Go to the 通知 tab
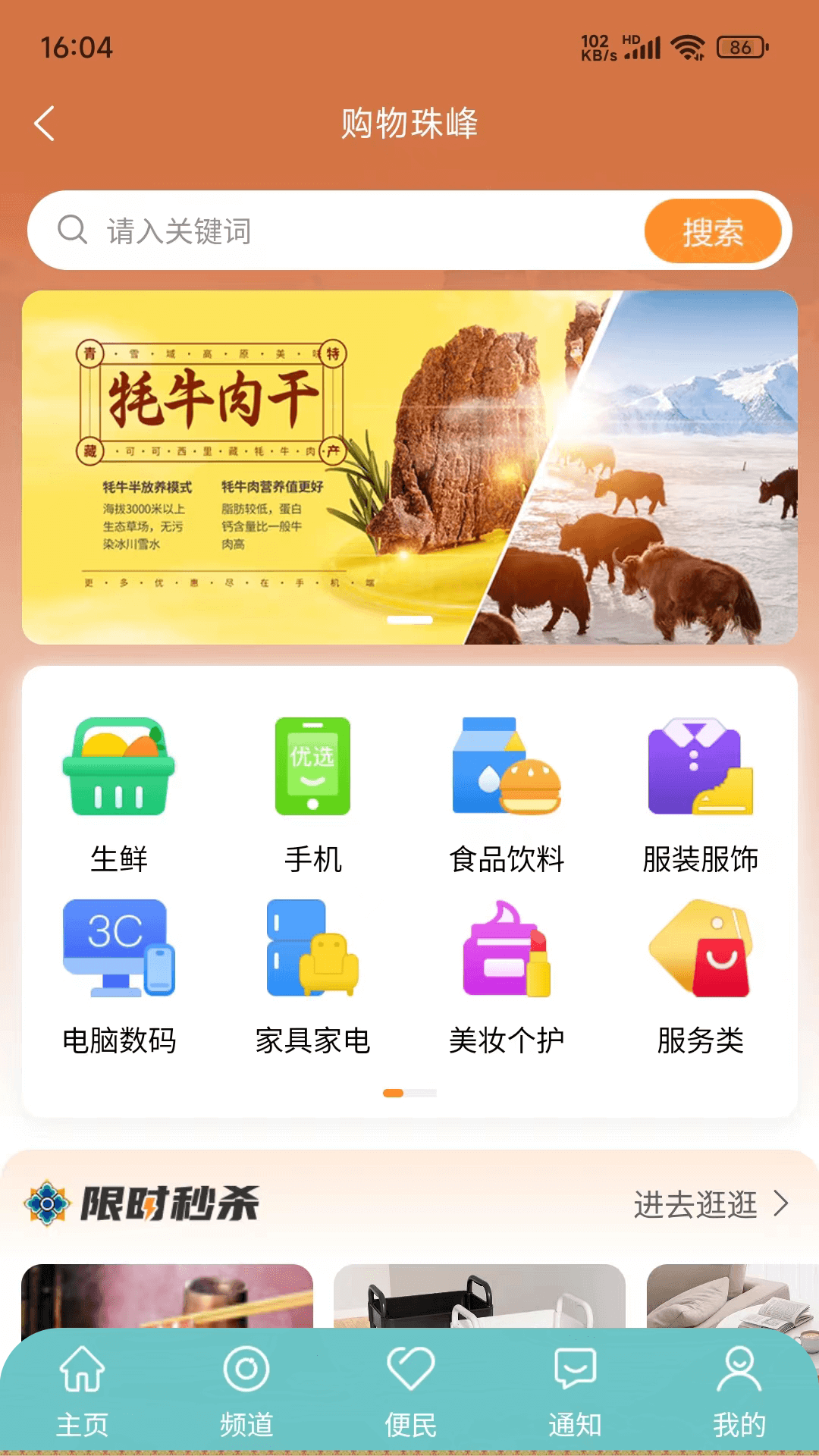819x1456 pixels. point(575,1392)
